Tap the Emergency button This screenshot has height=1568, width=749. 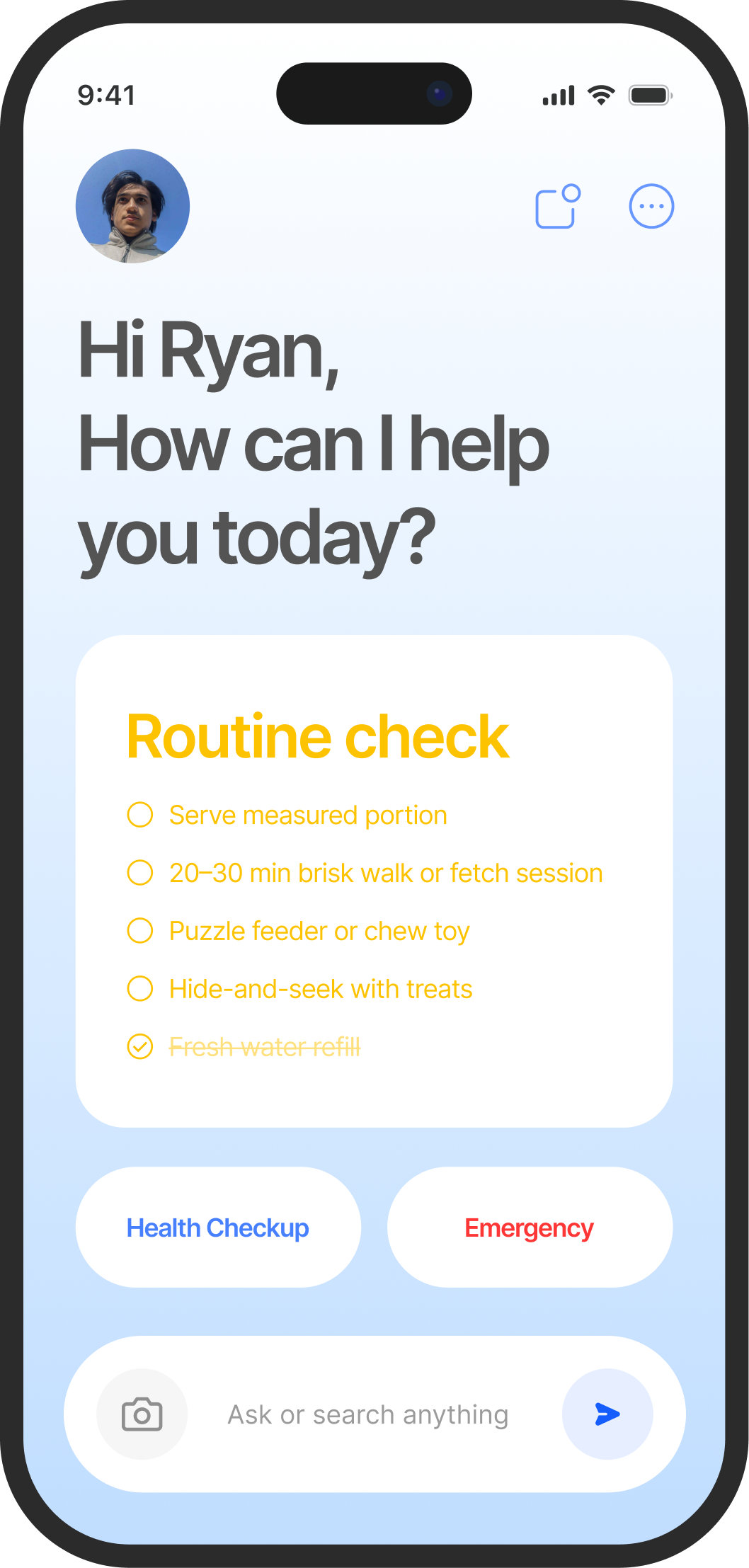[530, 1227]
